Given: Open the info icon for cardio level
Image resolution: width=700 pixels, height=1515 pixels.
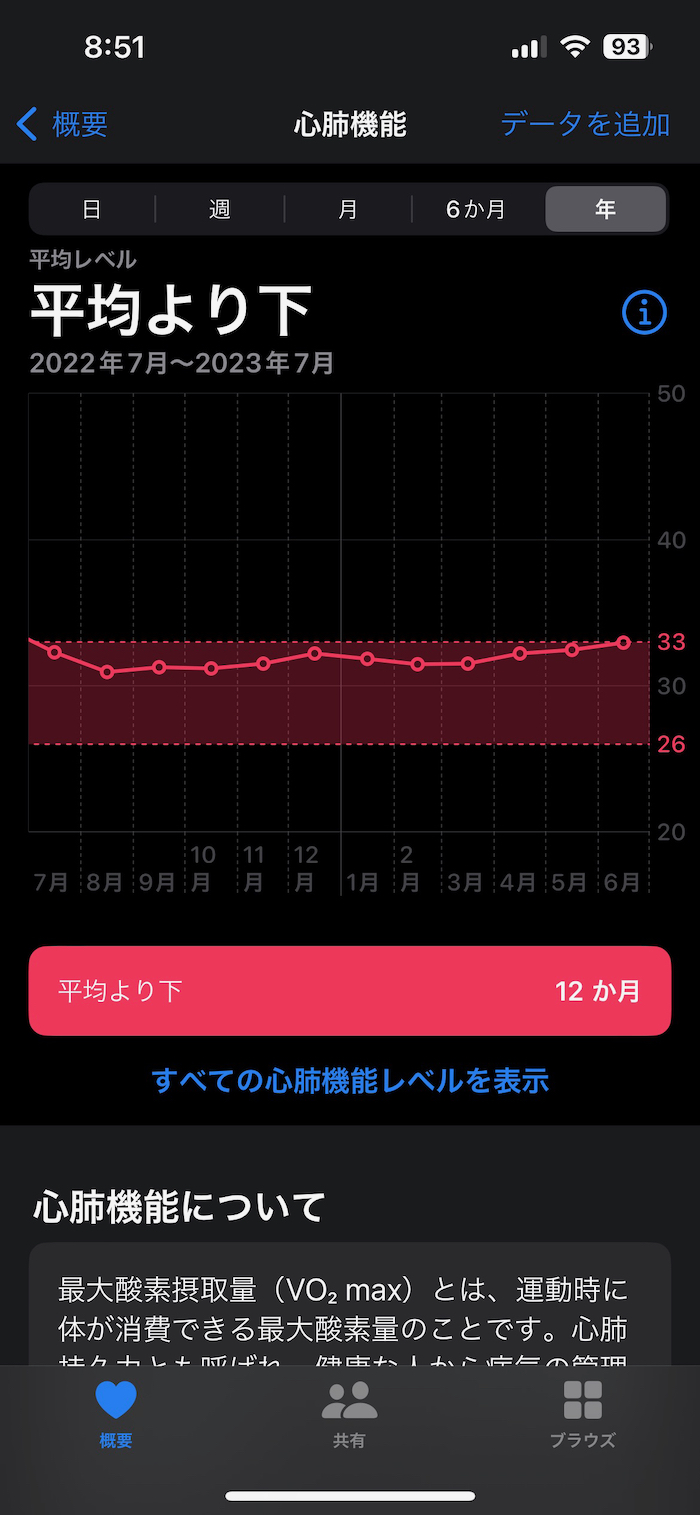Looking at the screenshot, I should pos(644,313).
